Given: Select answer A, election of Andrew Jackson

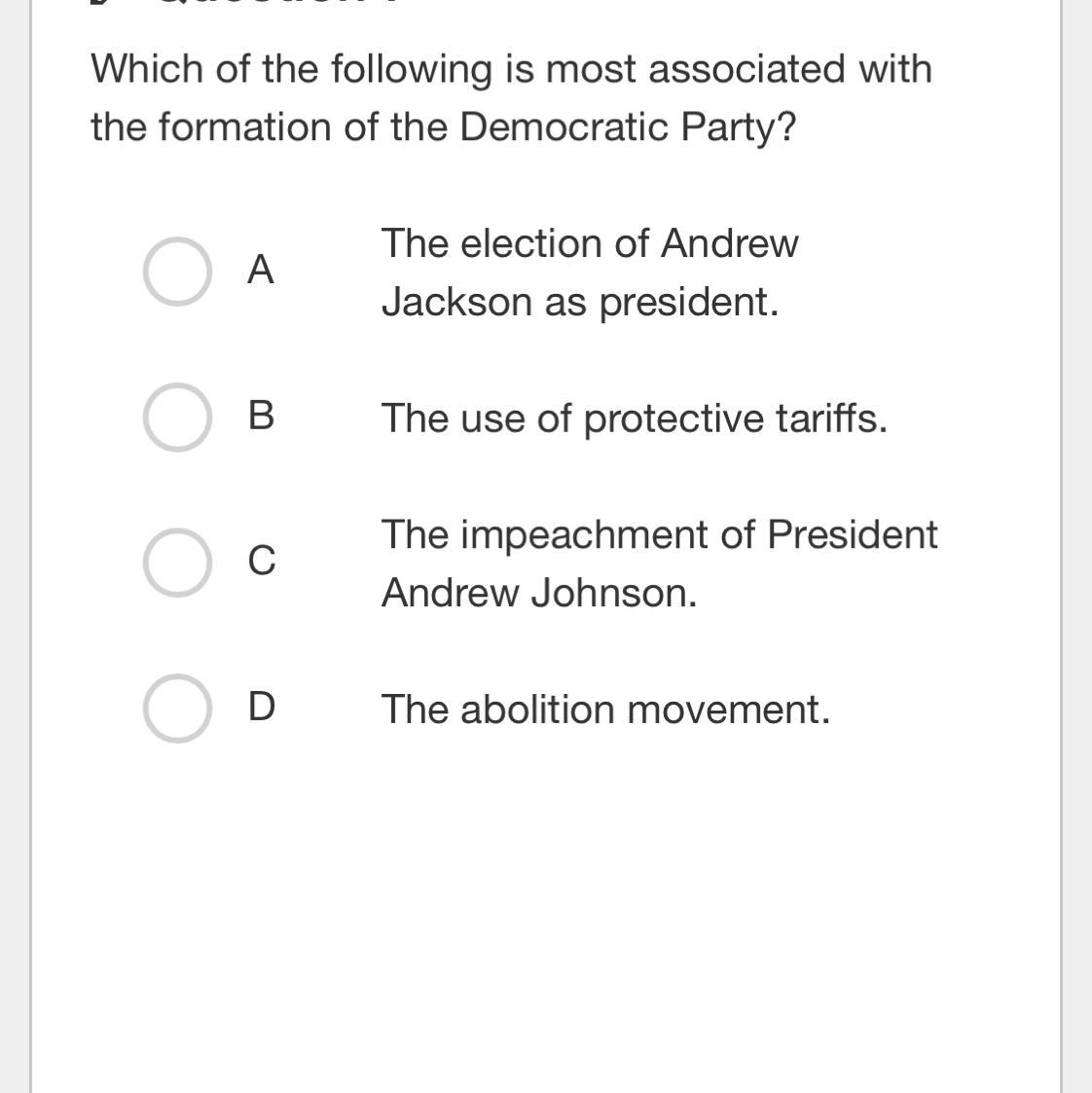Looking at the screenshot, I should pos(177,272).
